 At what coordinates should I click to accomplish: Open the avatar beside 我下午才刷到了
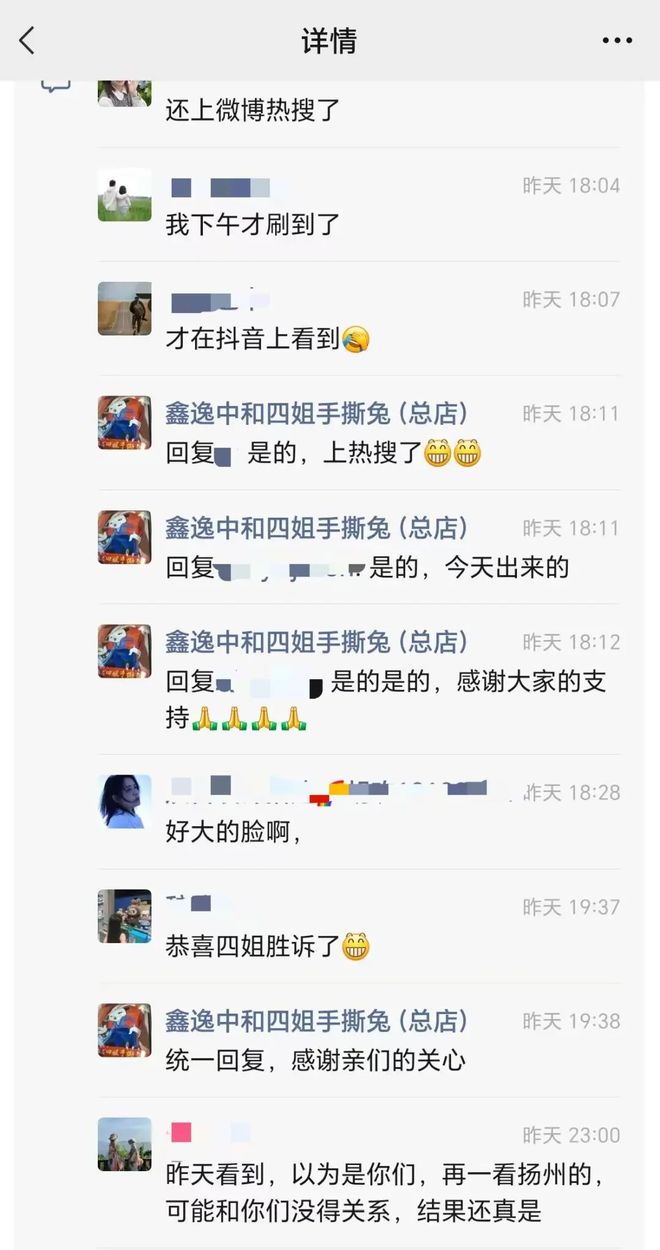[x=125, y=194]
